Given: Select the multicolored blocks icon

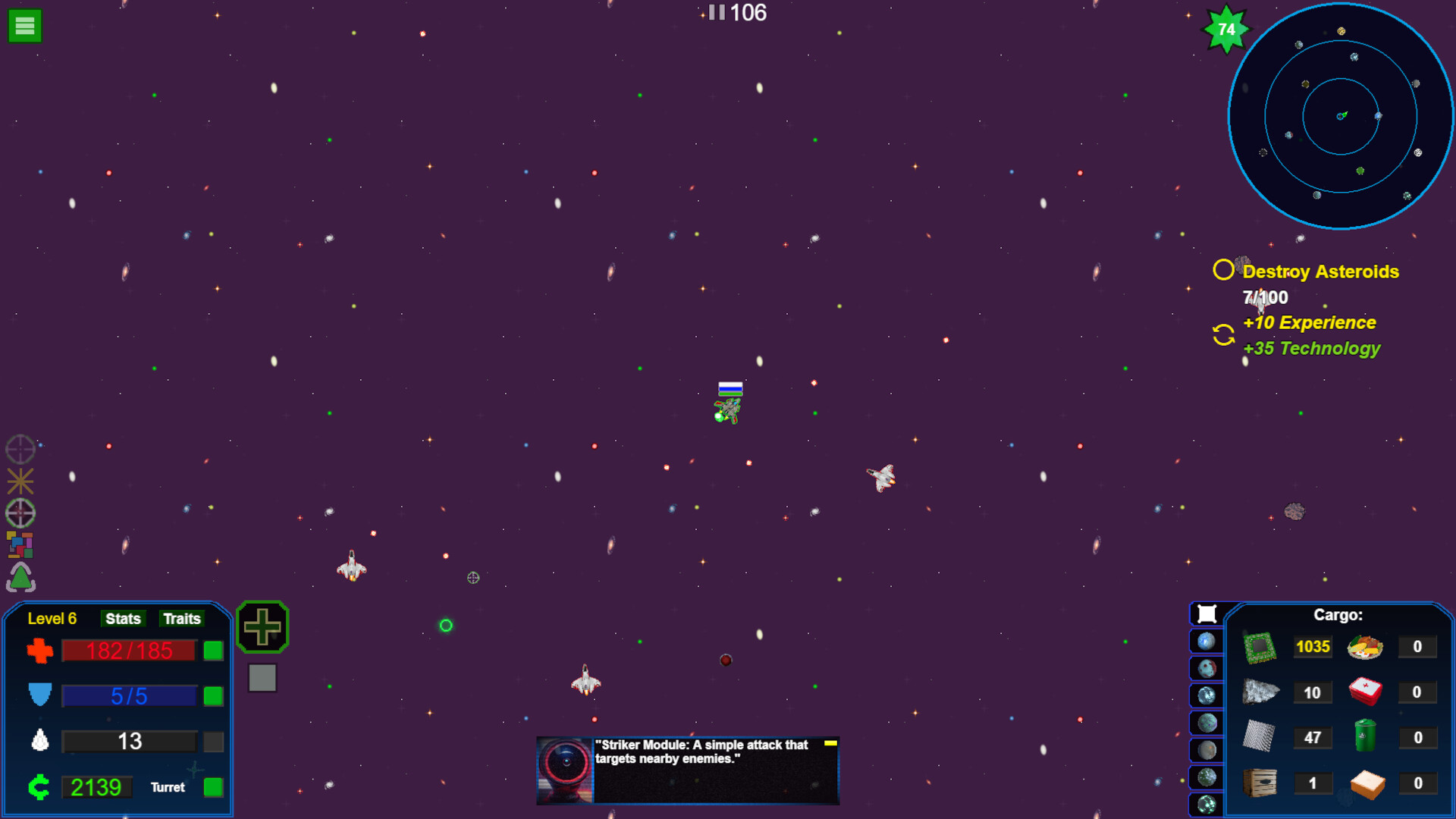Looking at the screenshot, I should tap(20, 544).
